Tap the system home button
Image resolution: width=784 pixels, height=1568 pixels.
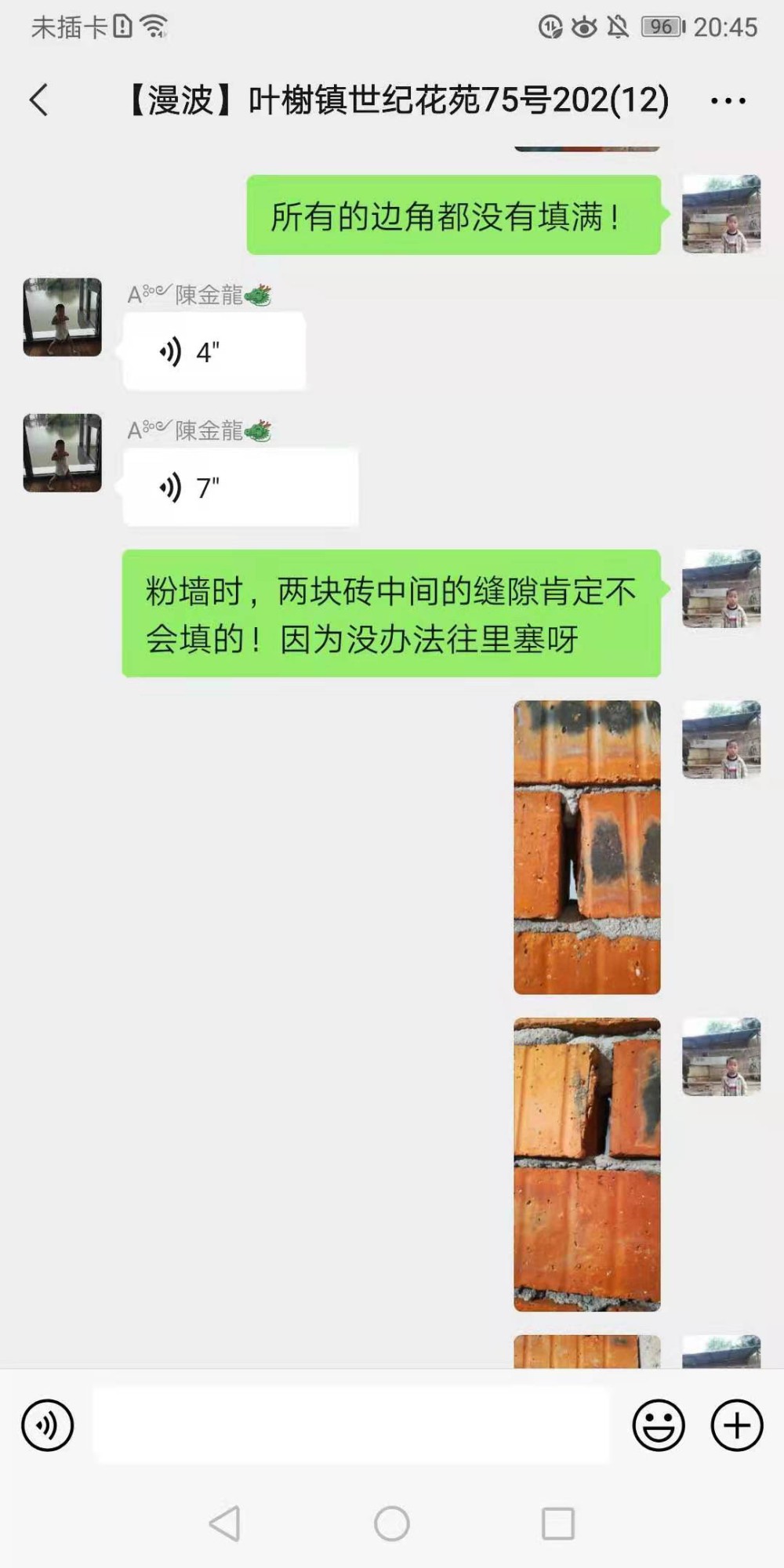click(391, 1524)
